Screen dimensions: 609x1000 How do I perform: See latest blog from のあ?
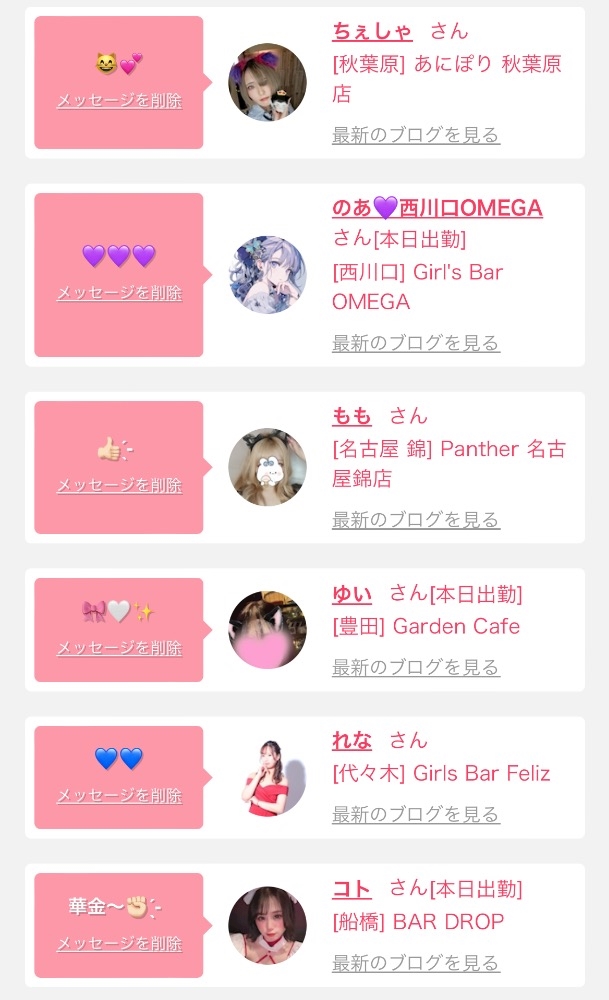pyautogui.click(x=415, y=343)
